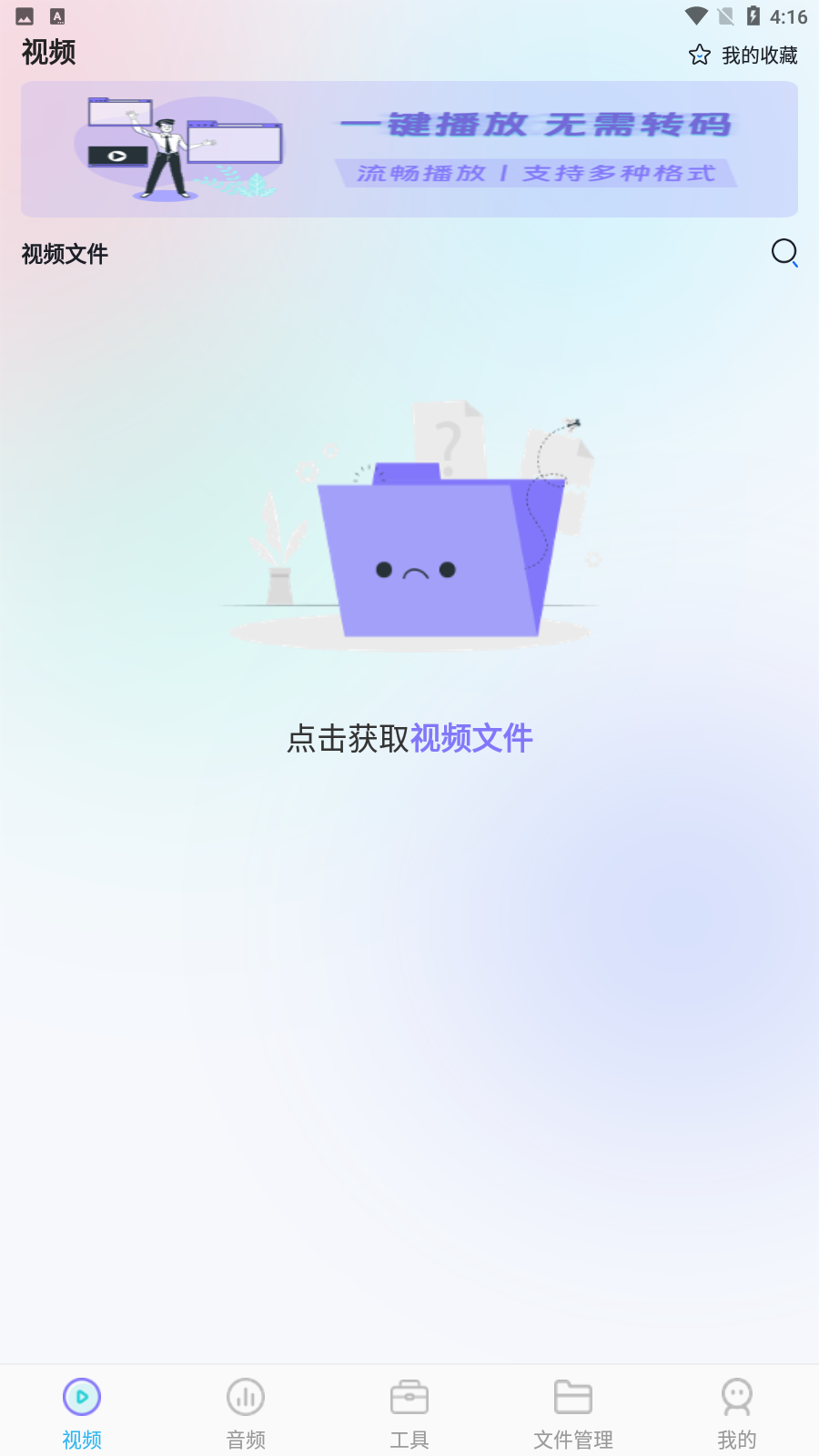Tap the 视频文件 link to get videos
819x1456 pixels.
471,738
